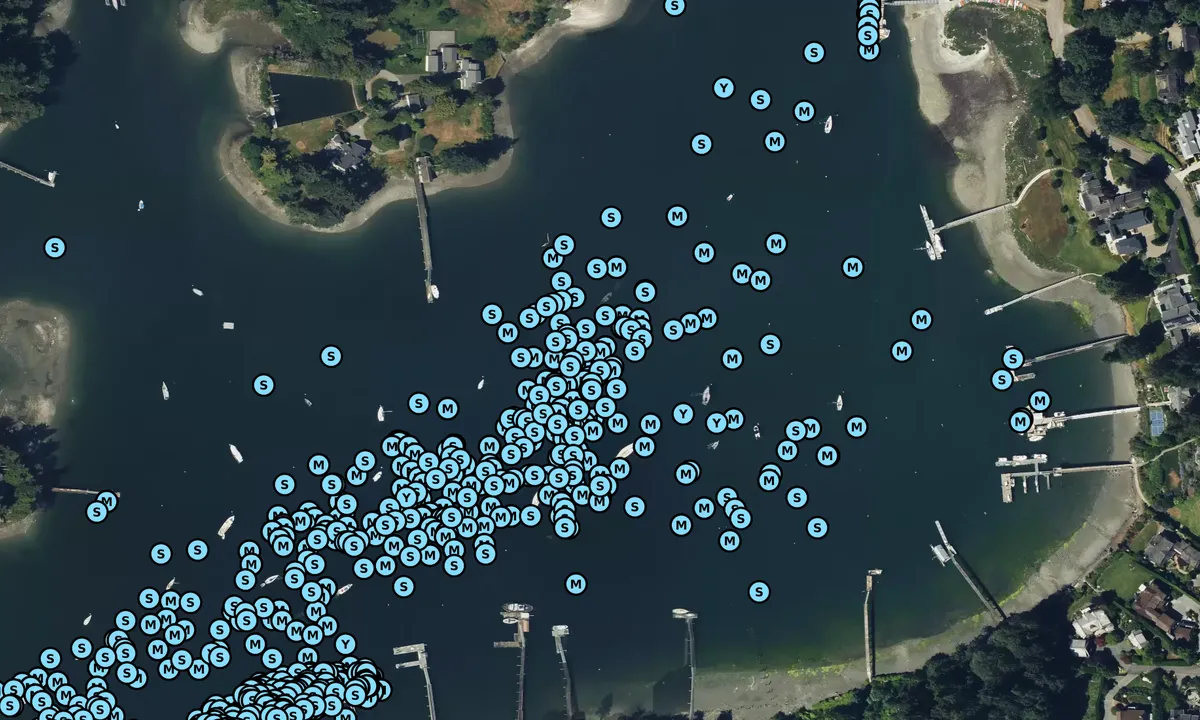Tap the lone S marker in open water far west
This screenshot has width=1200, height=720.
coord(55,246)
